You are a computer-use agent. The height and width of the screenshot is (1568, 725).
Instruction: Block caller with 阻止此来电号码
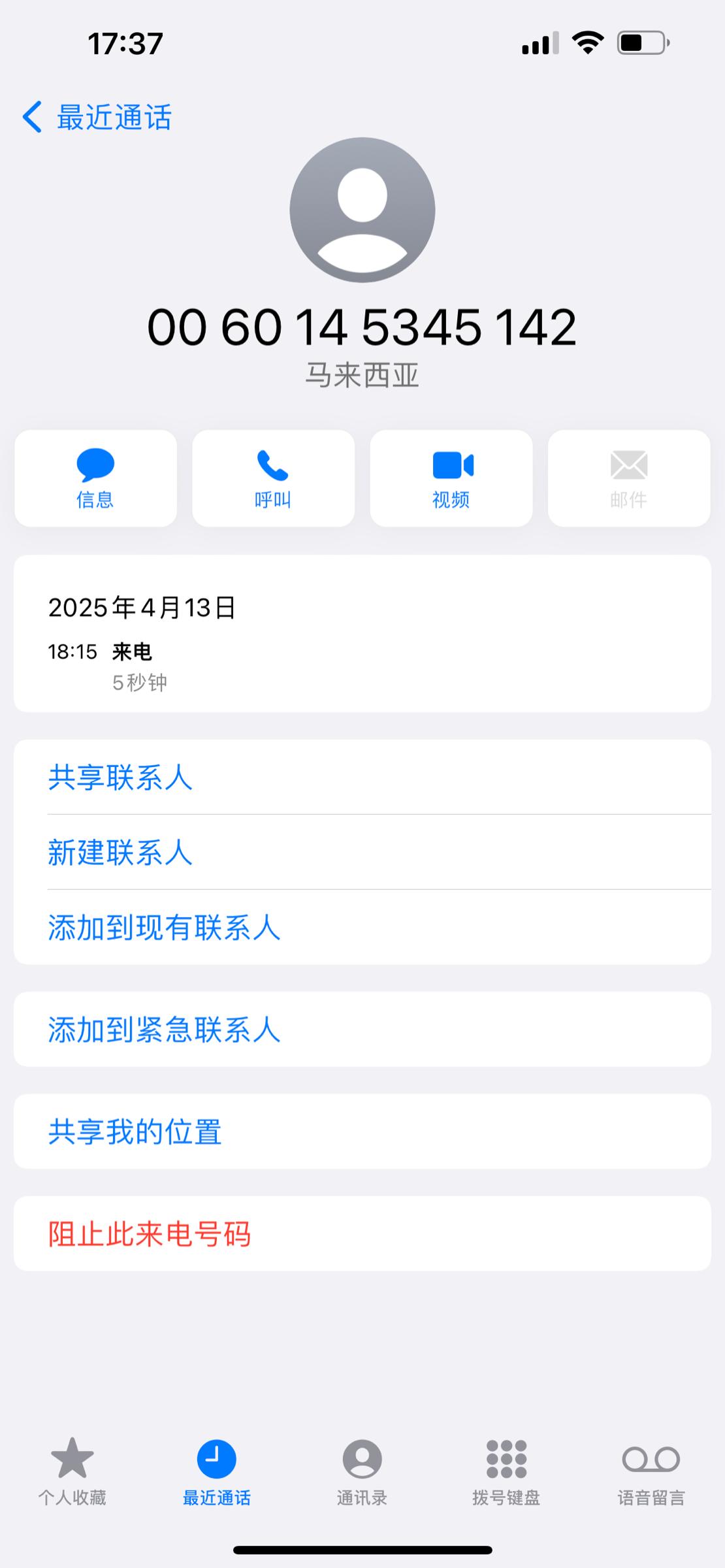(150, 1234)
